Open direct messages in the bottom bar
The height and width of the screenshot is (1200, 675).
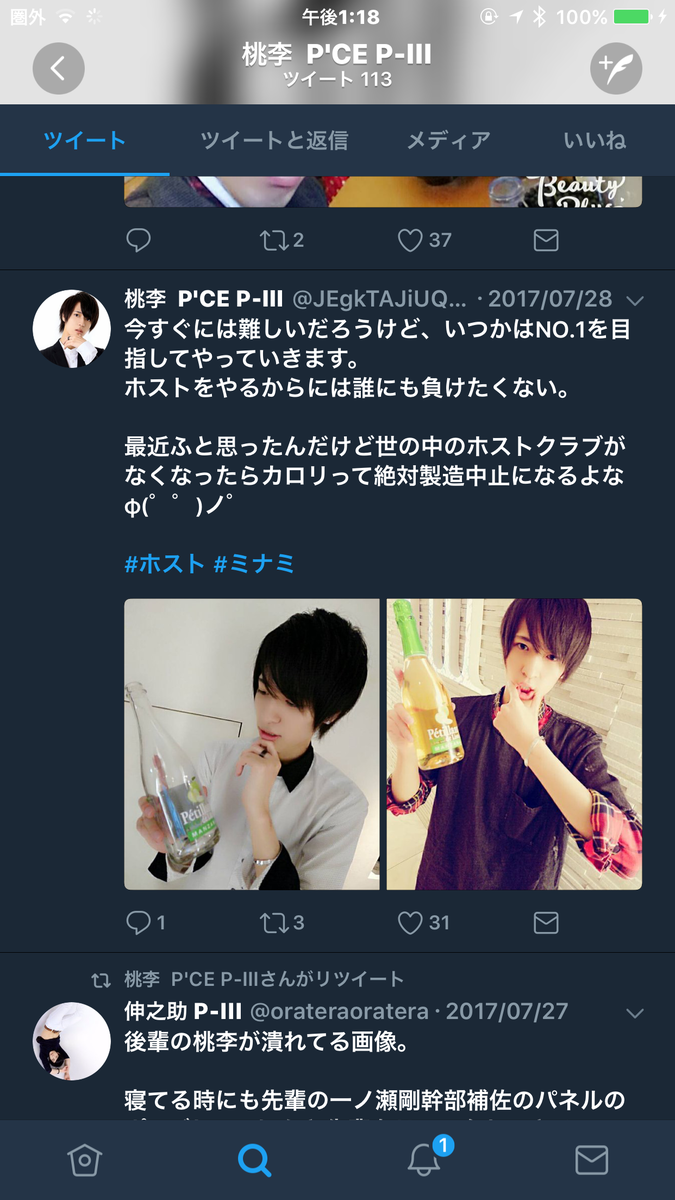(x=591, y=1160)
